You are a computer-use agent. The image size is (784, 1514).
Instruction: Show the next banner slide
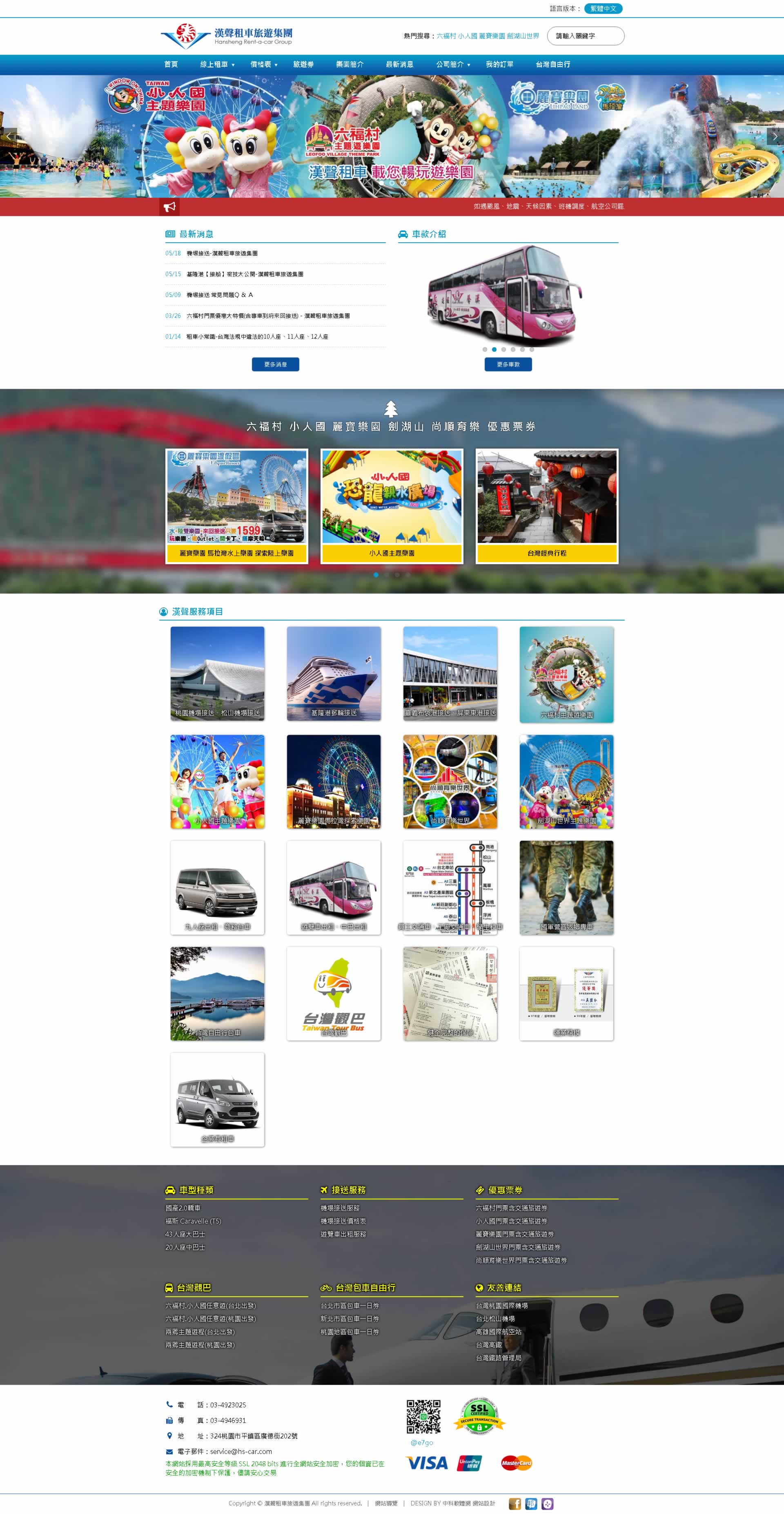coord(775,136)
